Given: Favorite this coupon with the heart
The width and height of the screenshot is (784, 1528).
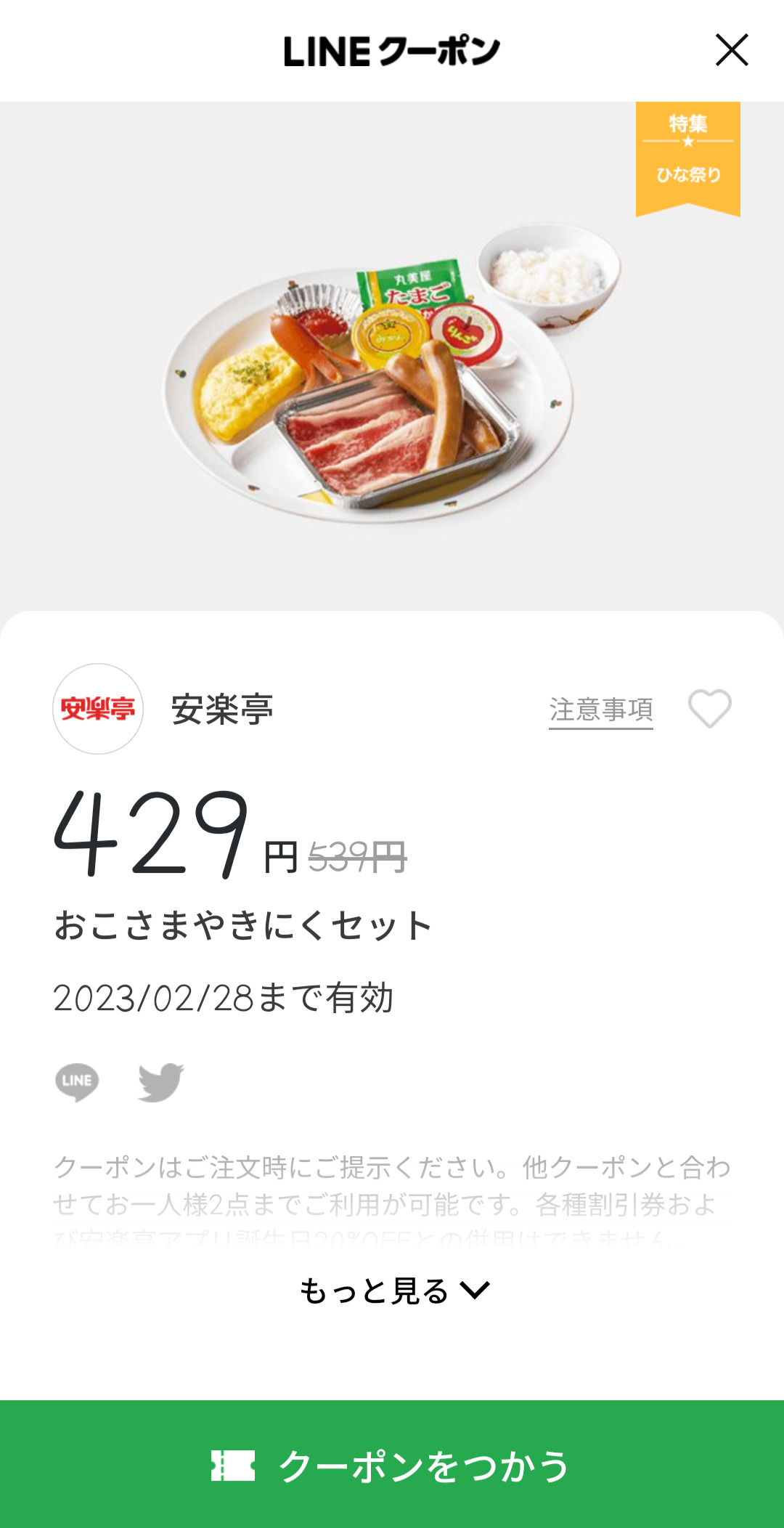Looking at the screenshot, I should click(709, 709).
